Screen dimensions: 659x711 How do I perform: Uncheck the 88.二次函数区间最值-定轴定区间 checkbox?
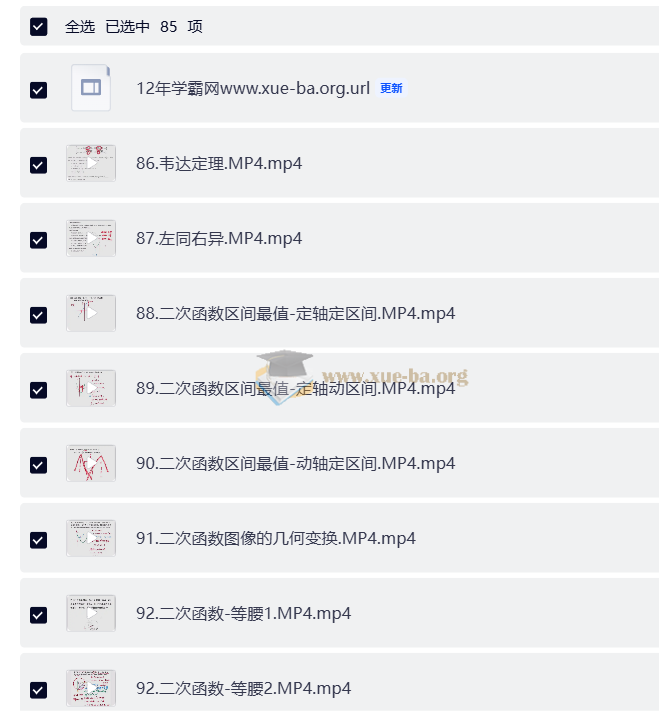38,315
